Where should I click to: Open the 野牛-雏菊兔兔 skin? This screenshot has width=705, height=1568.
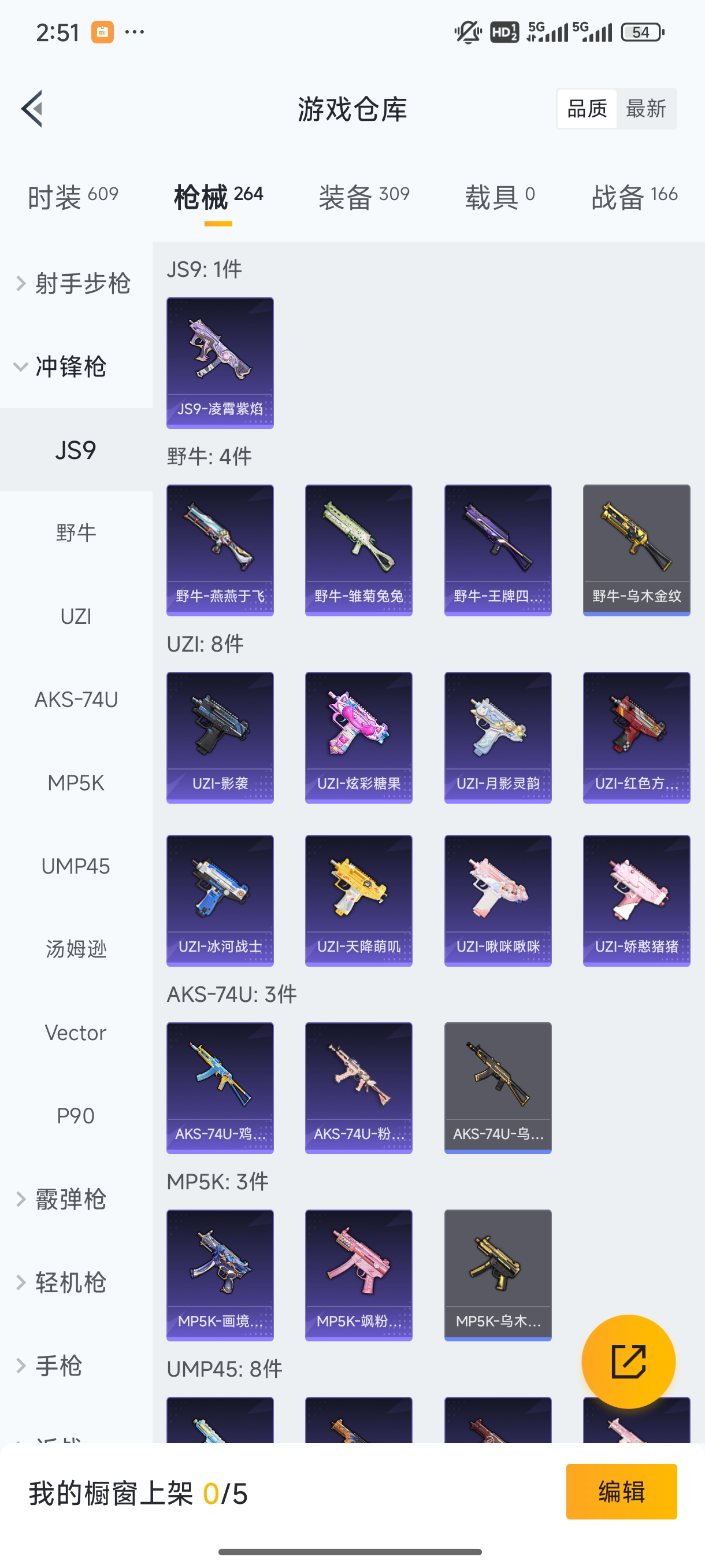point(358,550)
